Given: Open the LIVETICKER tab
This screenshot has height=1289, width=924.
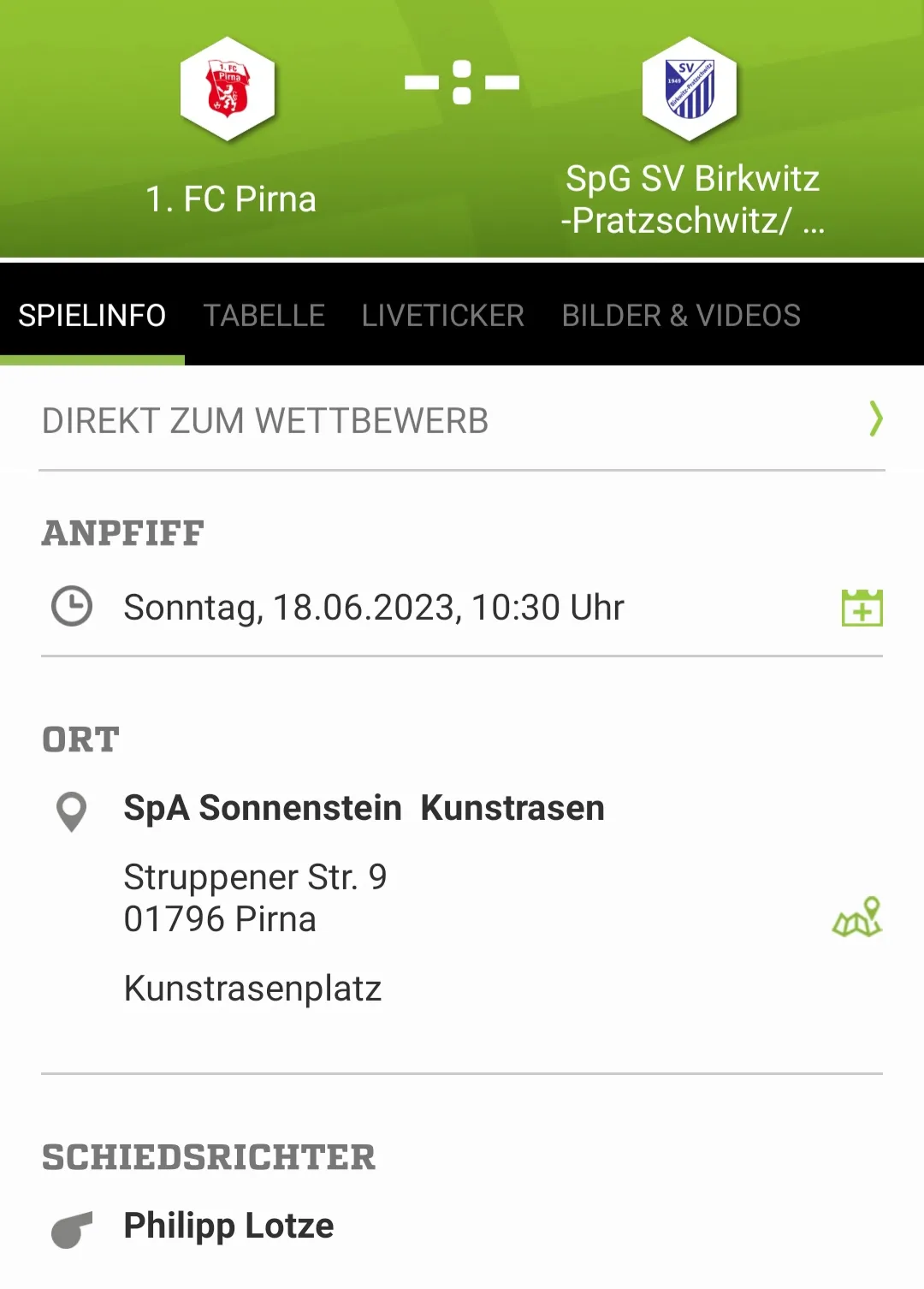Looking at the screenshot, I should 442,316.
